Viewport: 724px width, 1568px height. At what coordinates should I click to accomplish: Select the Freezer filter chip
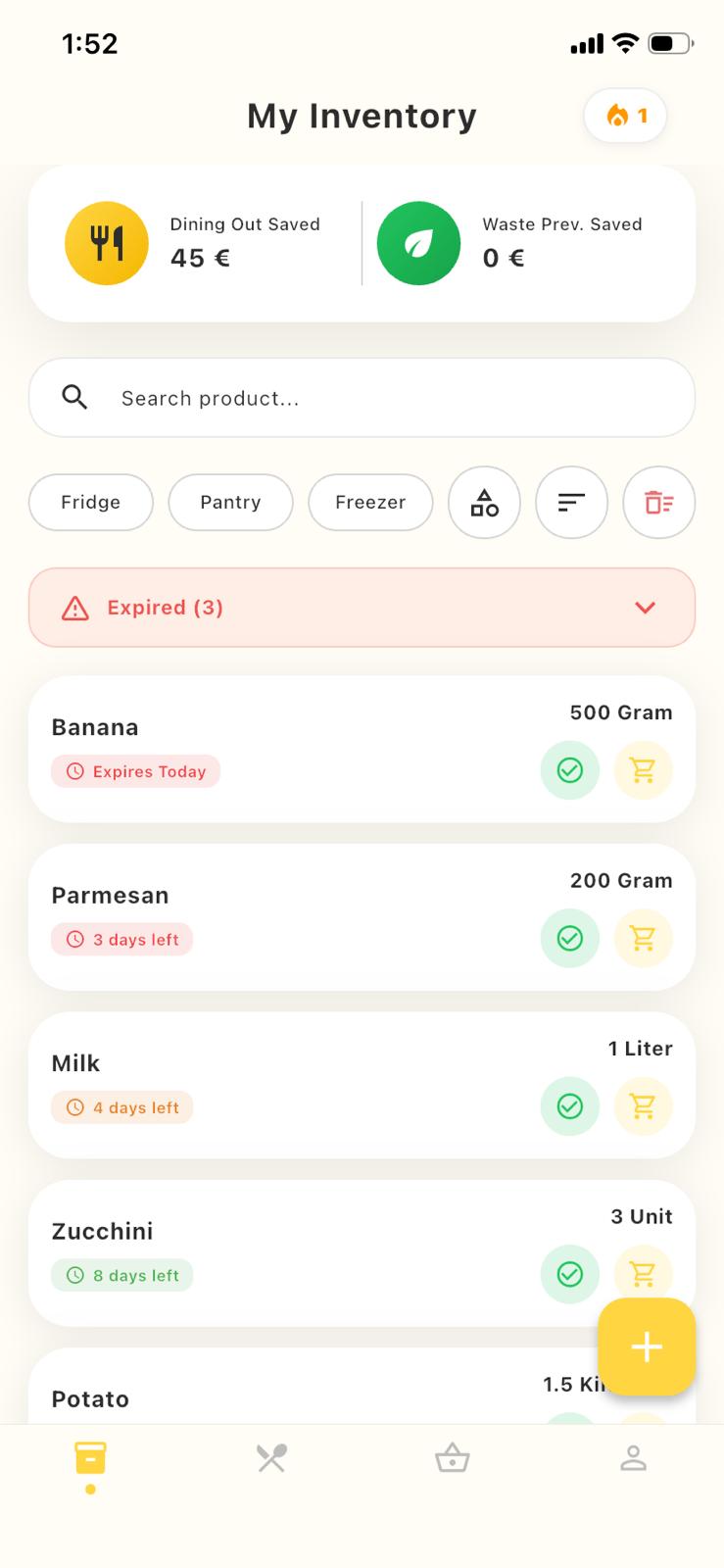369,503
